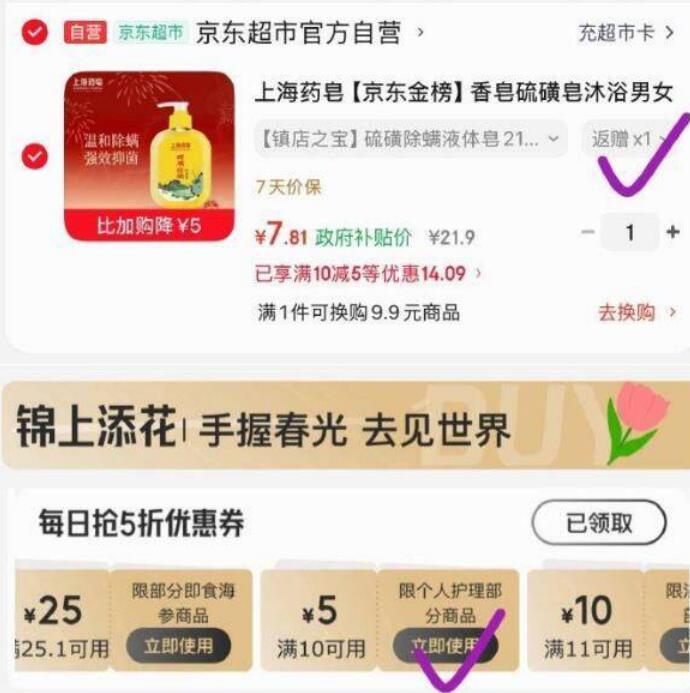Deselect the 上海药皂 item checkbox
The width and height of the screenshot is (690, 693).
click(x=34, y=156)
